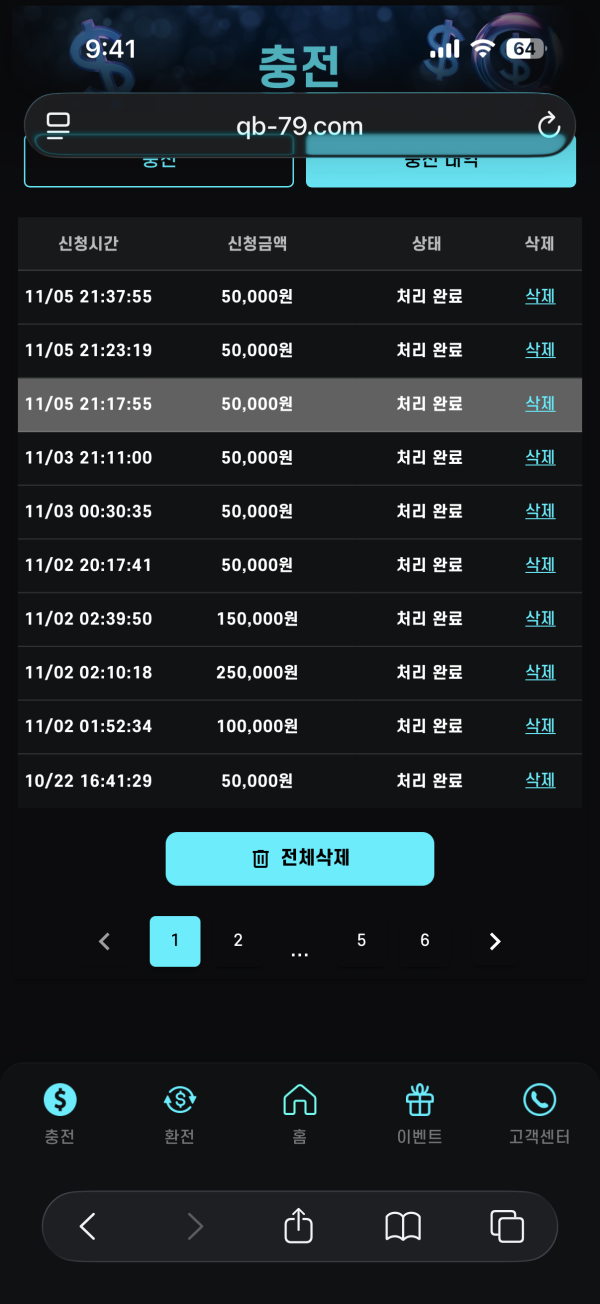Delete the 11/03 21:11:00 charge record
Viewport: 600px width, 1304px height.
[x=540, y=457]
